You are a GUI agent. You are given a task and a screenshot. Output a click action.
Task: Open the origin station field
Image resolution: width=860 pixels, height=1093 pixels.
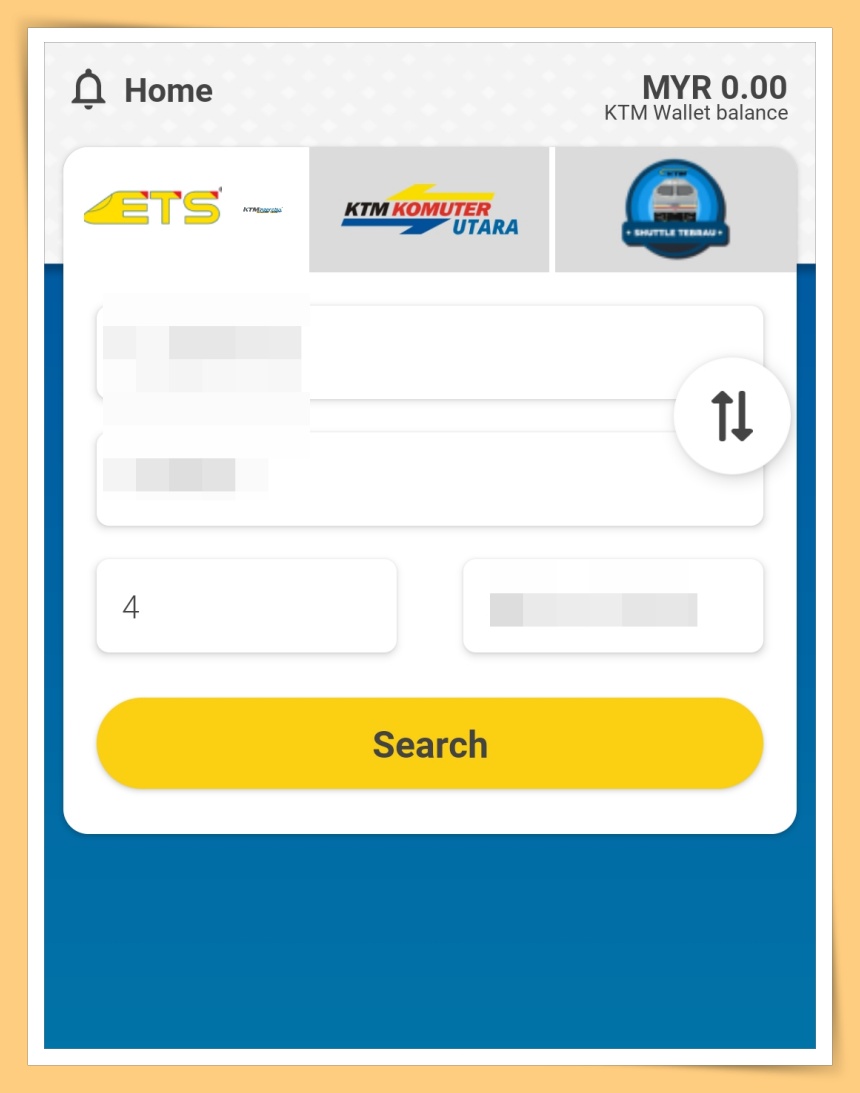point(400,352)
